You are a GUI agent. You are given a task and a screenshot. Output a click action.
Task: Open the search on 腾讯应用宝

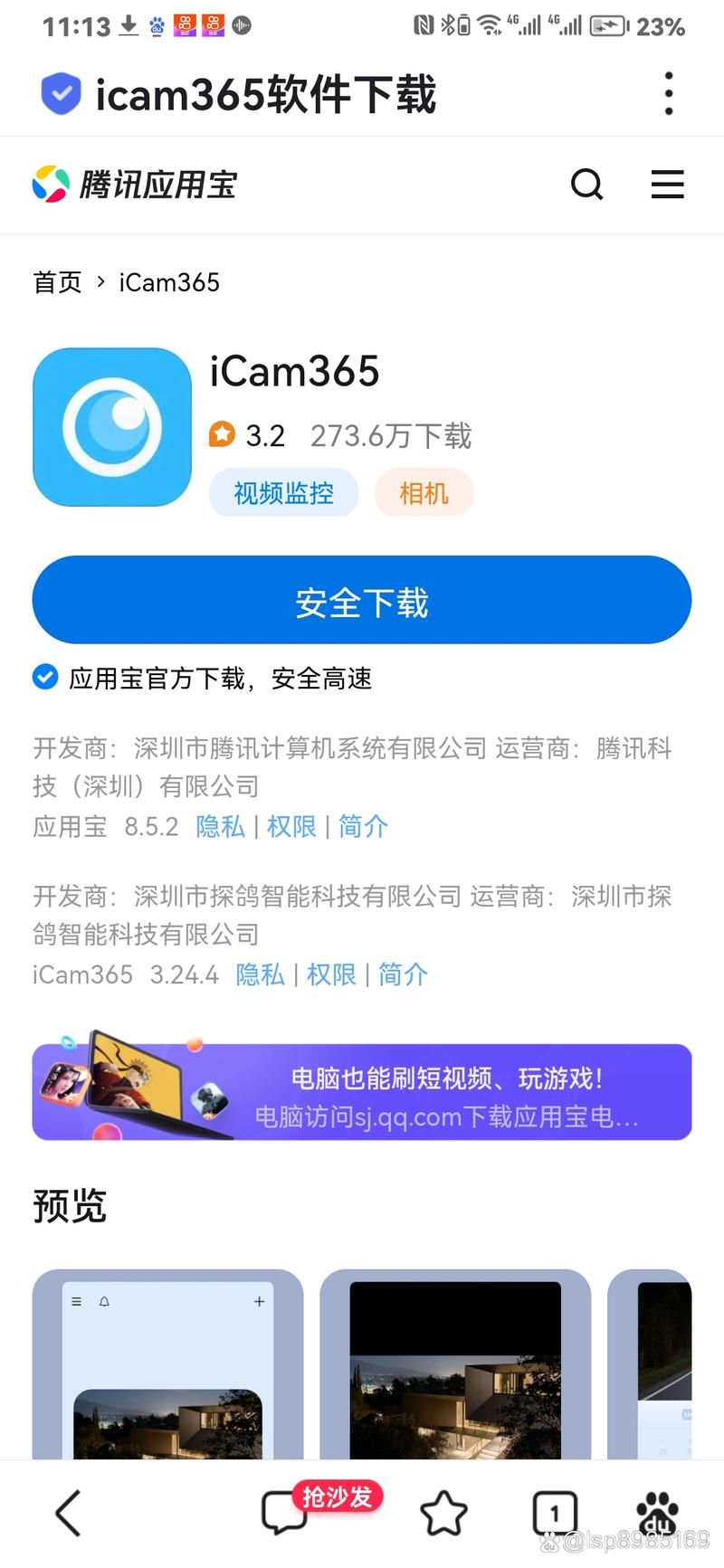click(x=587, y=185)
